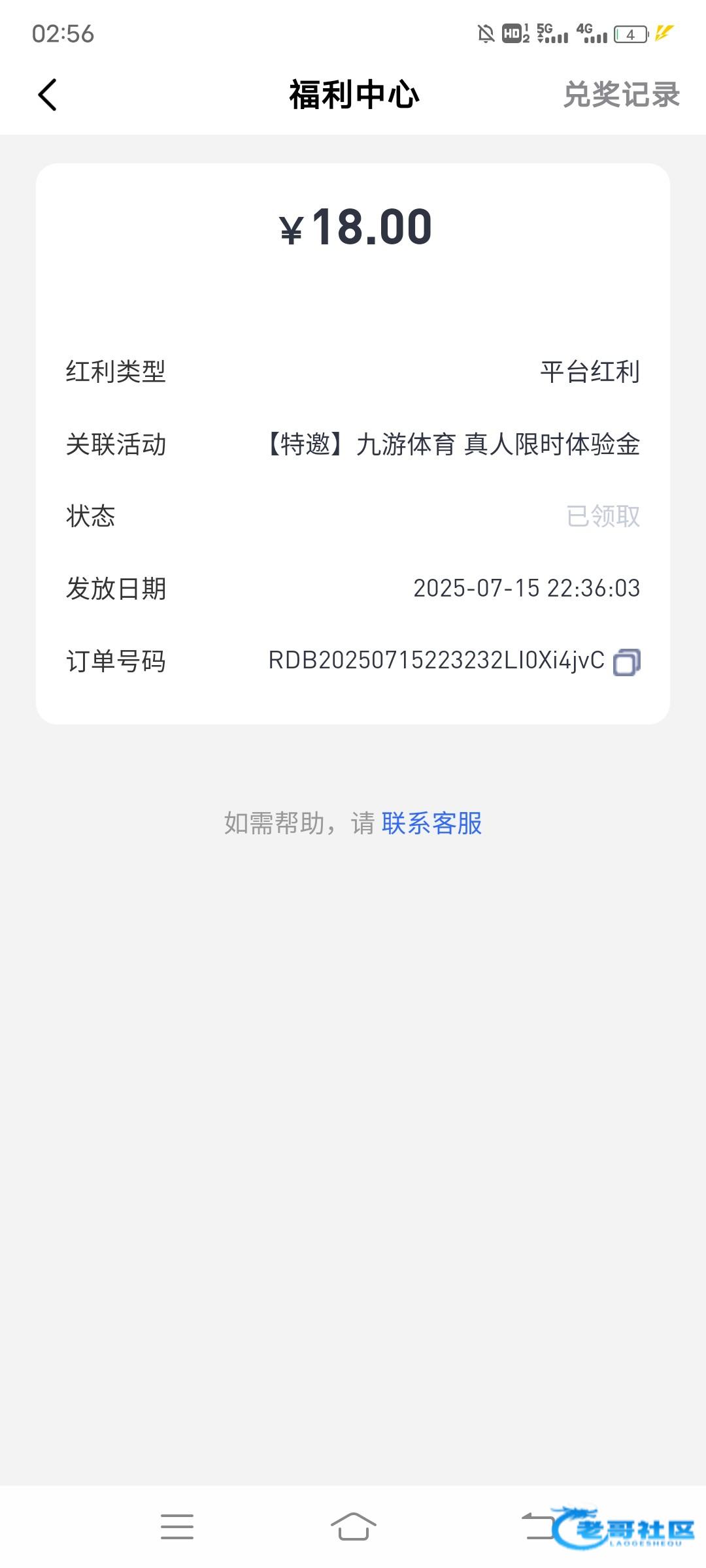Open the 联系客服 customer service link
The height and width of the screenshot is (1568, 706).
click(432, 823)
